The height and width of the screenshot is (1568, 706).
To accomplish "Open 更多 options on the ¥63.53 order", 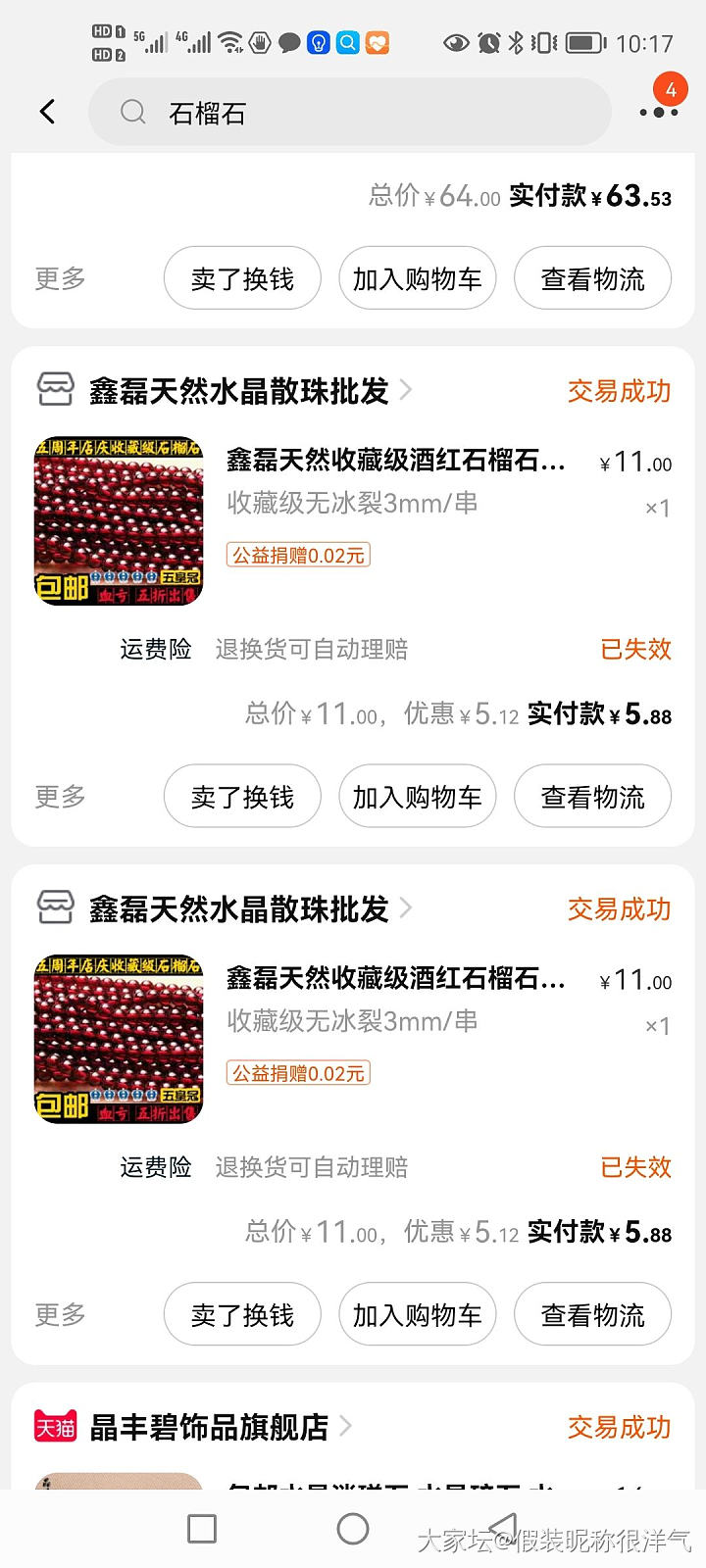I will [x=61, y=279].
